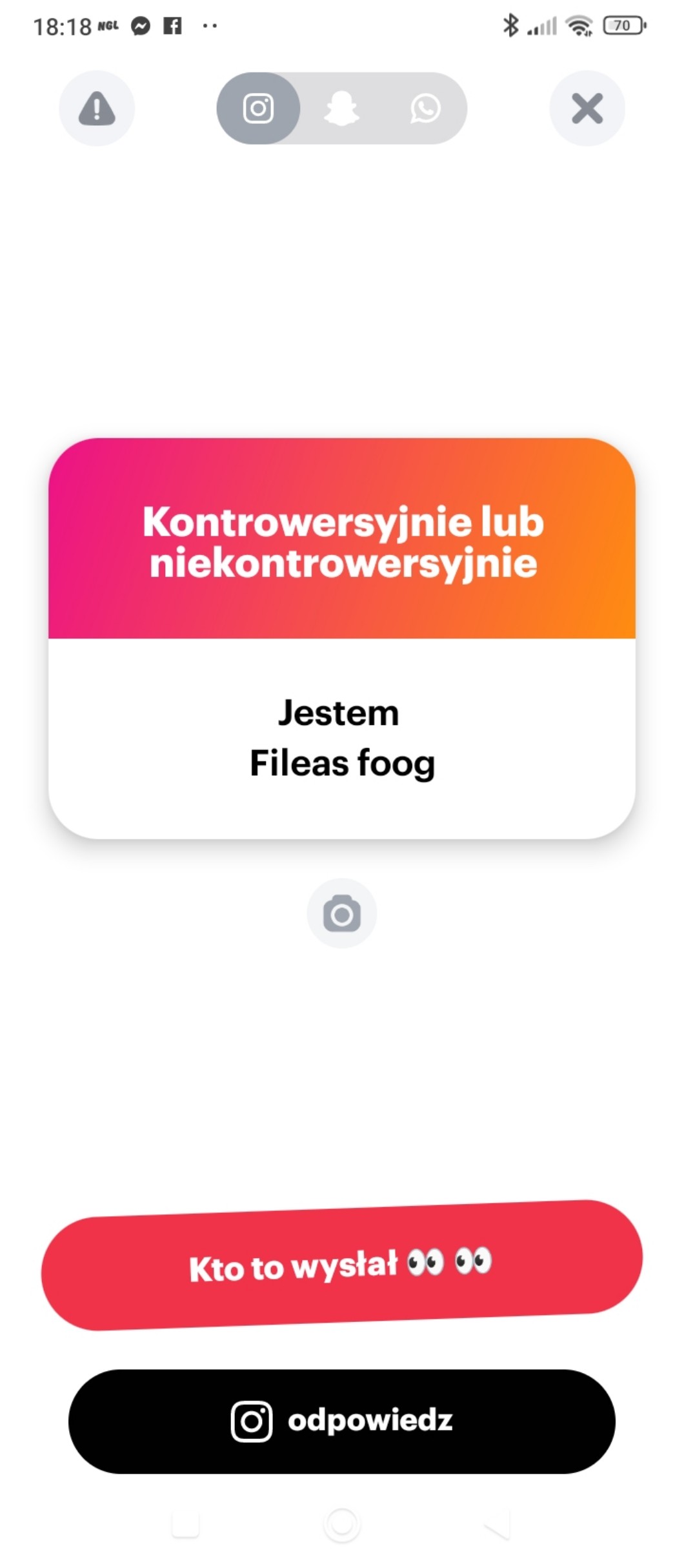Viewport: 684px width, 1568px height.
Task: Switch to the Snapchat sharing option
Action: pos(341,108)
